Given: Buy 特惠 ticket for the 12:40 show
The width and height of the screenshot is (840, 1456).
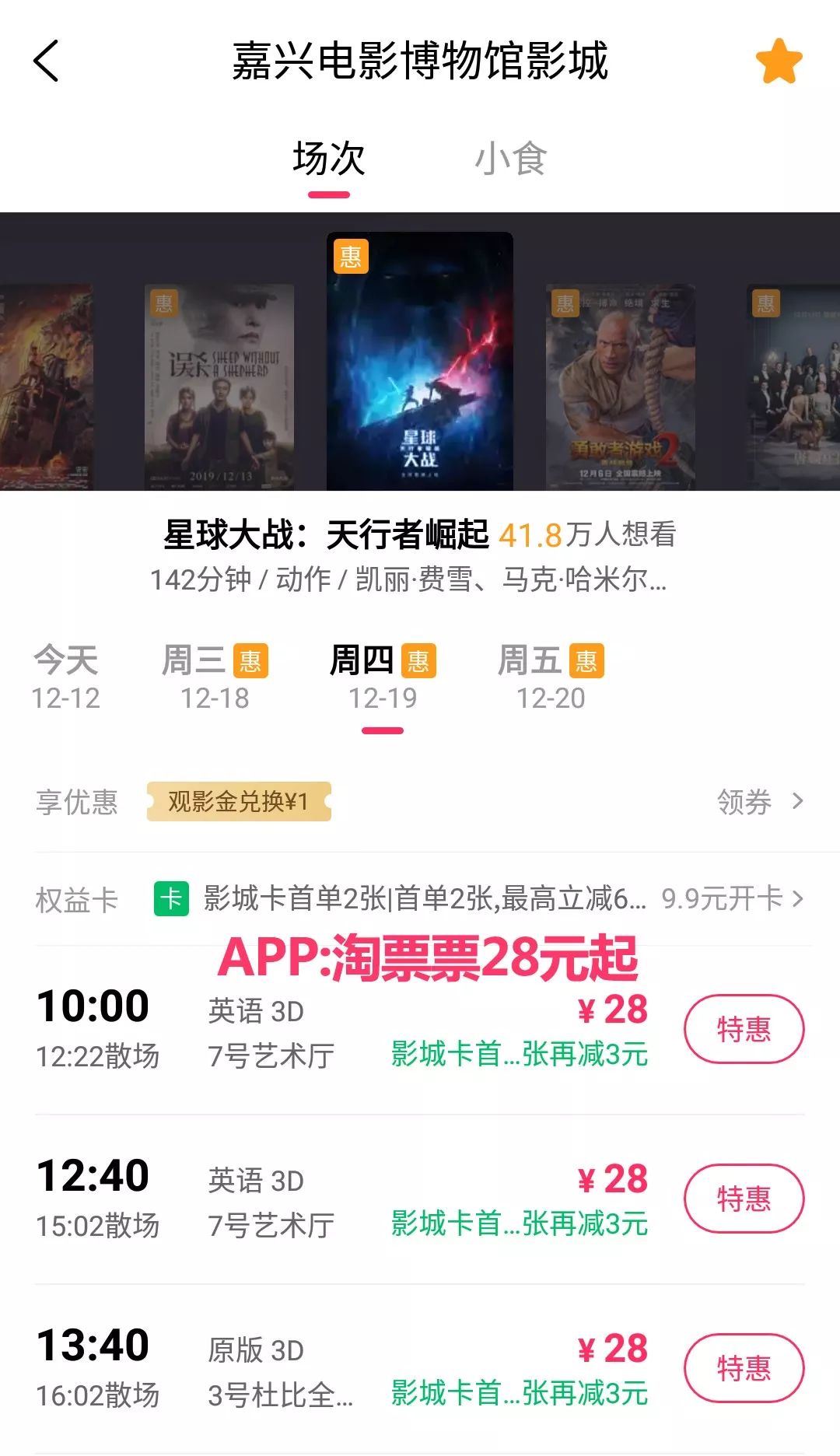Looking at the screenshot, I should 744,1199.
